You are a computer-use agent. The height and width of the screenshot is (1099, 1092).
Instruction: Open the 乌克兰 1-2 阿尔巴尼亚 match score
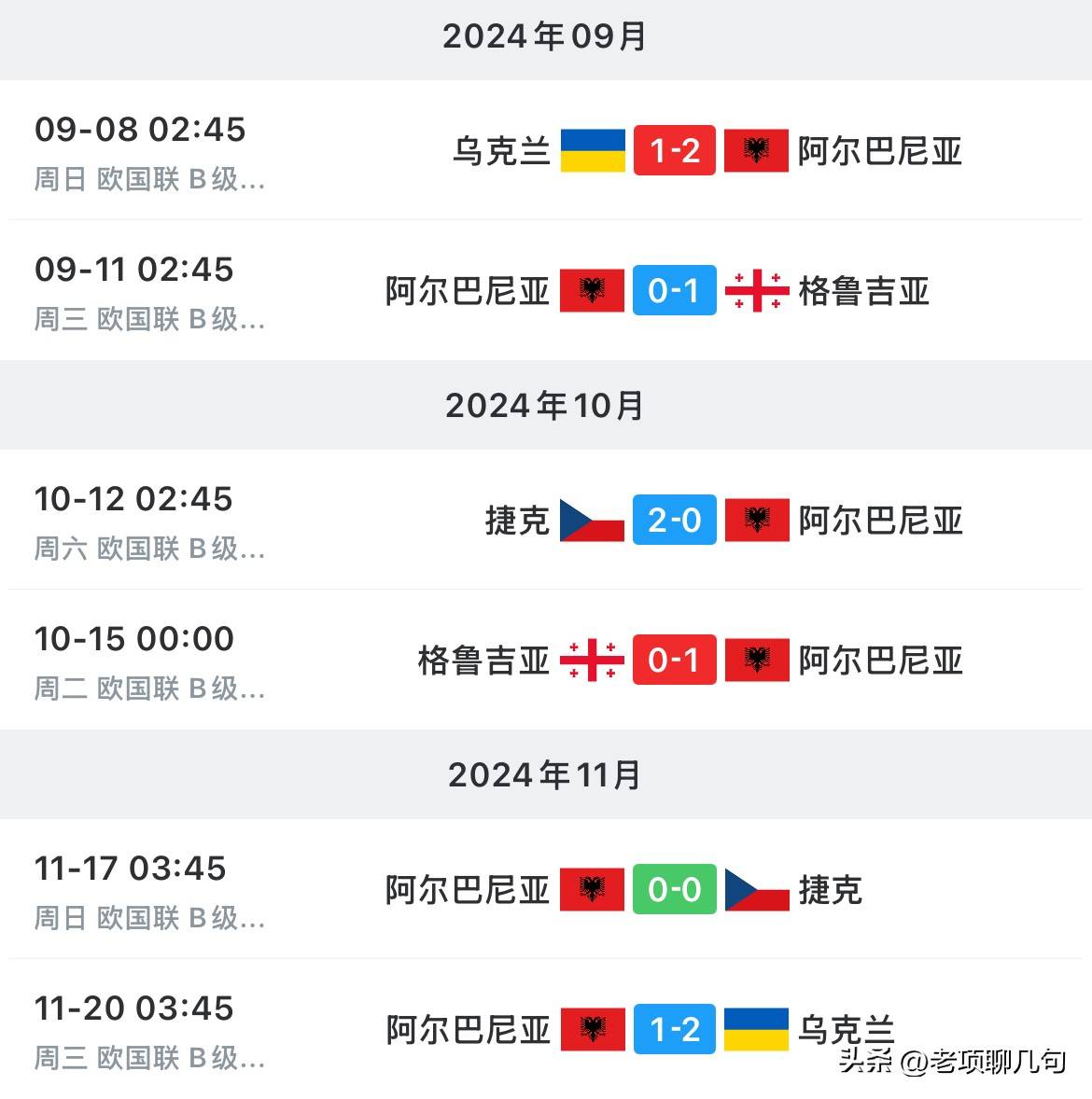pyautogui.click(x=673, y=151)
